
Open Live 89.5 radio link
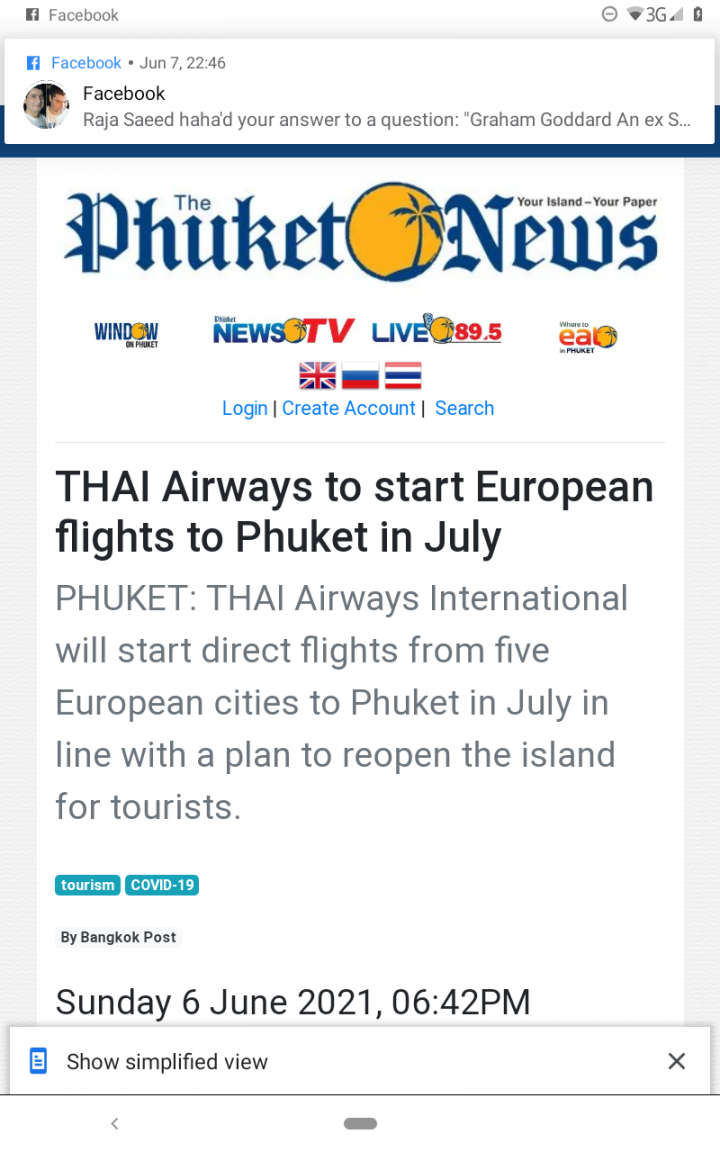tap(437, 329)
